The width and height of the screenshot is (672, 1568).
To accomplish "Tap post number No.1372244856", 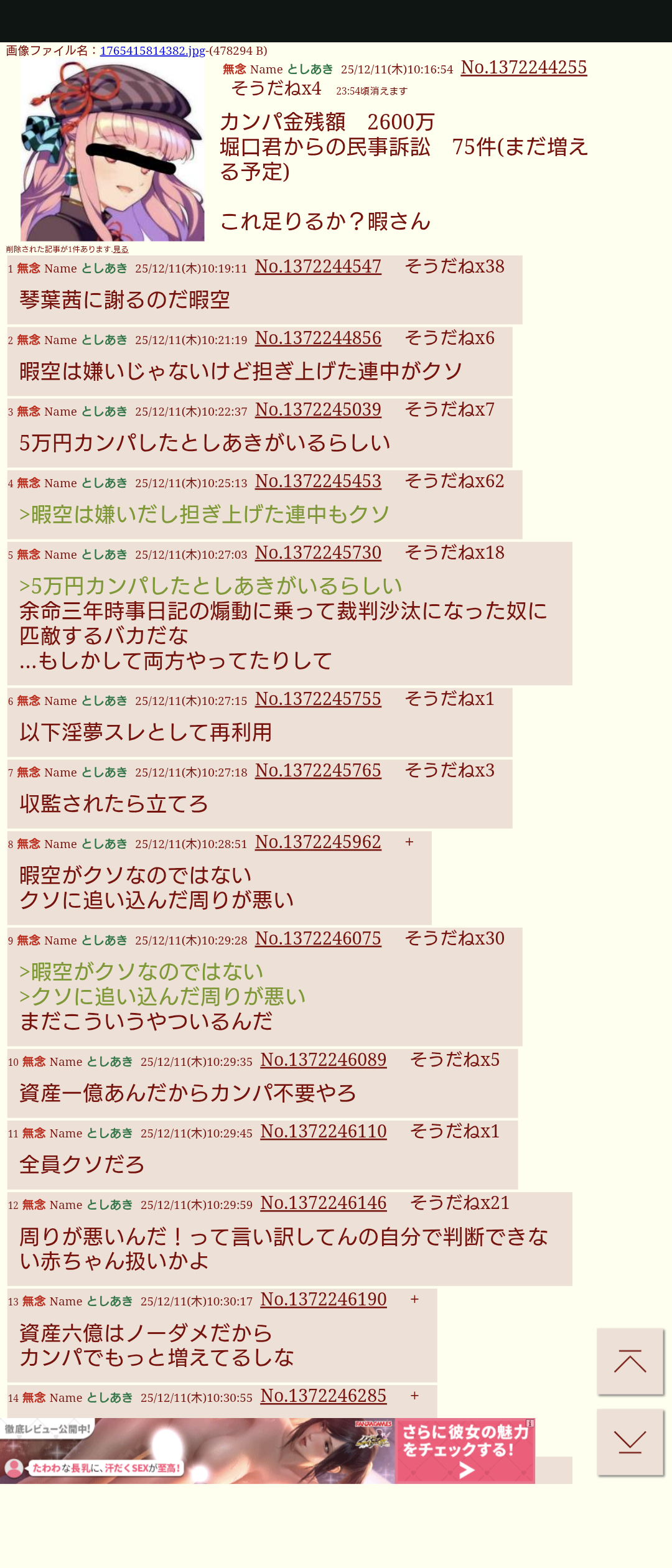I will click(318, 338).
